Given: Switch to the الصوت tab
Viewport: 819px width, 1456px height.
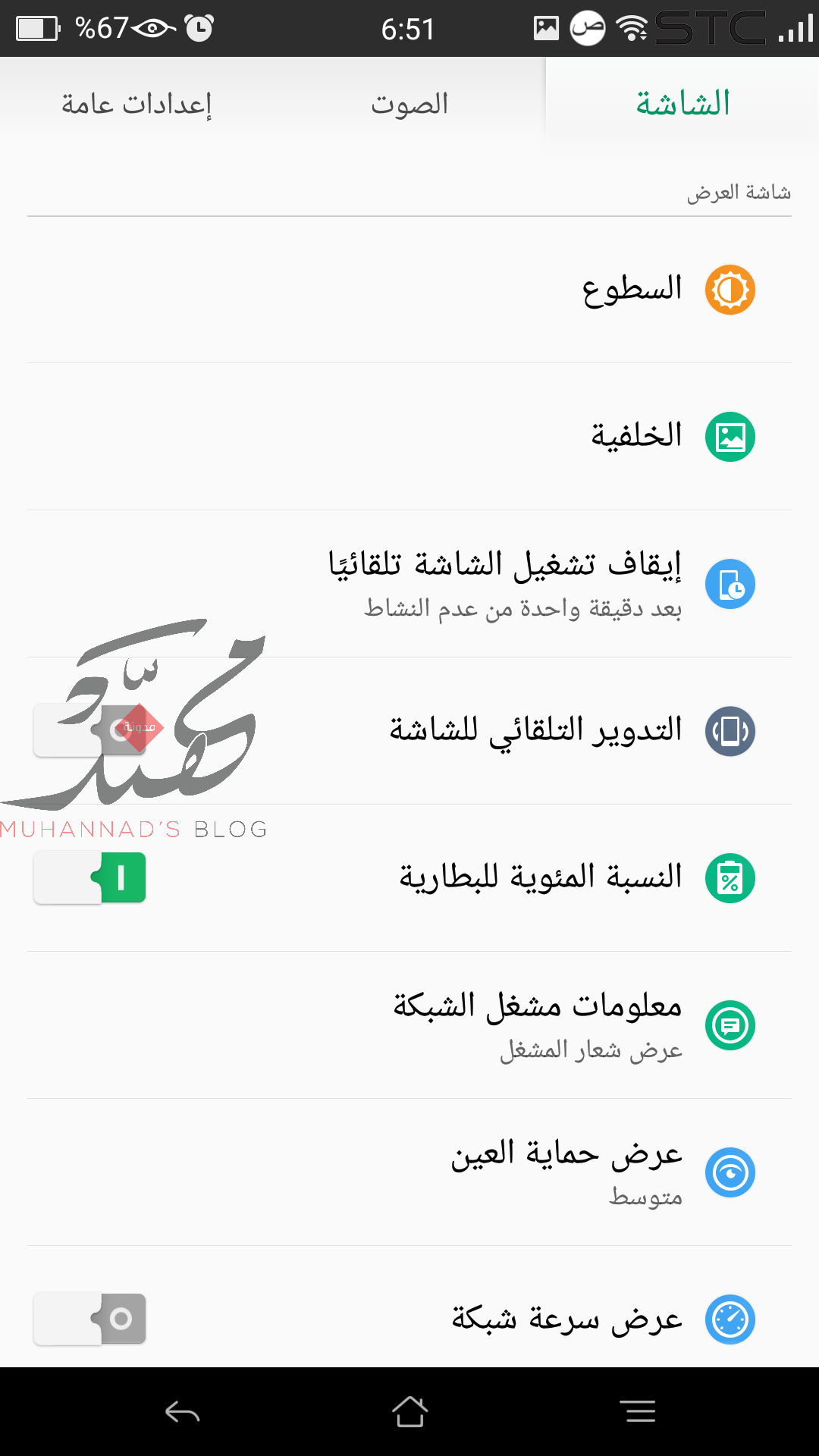Looking at the screenshot, I should coord(409,104).
